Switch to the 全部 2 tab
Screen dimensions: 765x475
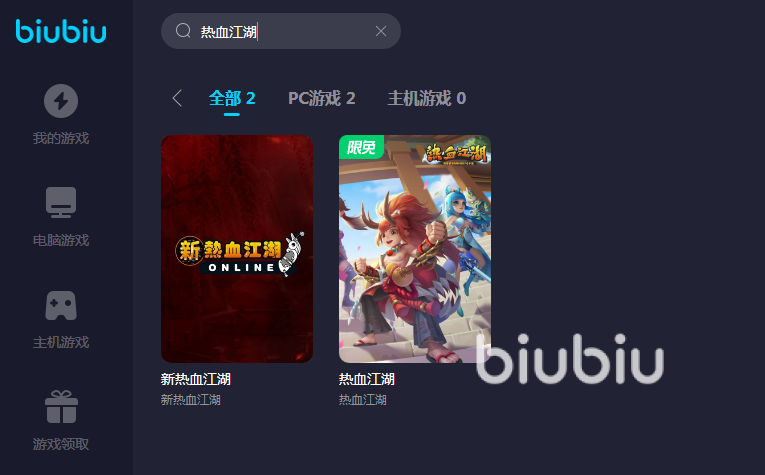(232, 98)
